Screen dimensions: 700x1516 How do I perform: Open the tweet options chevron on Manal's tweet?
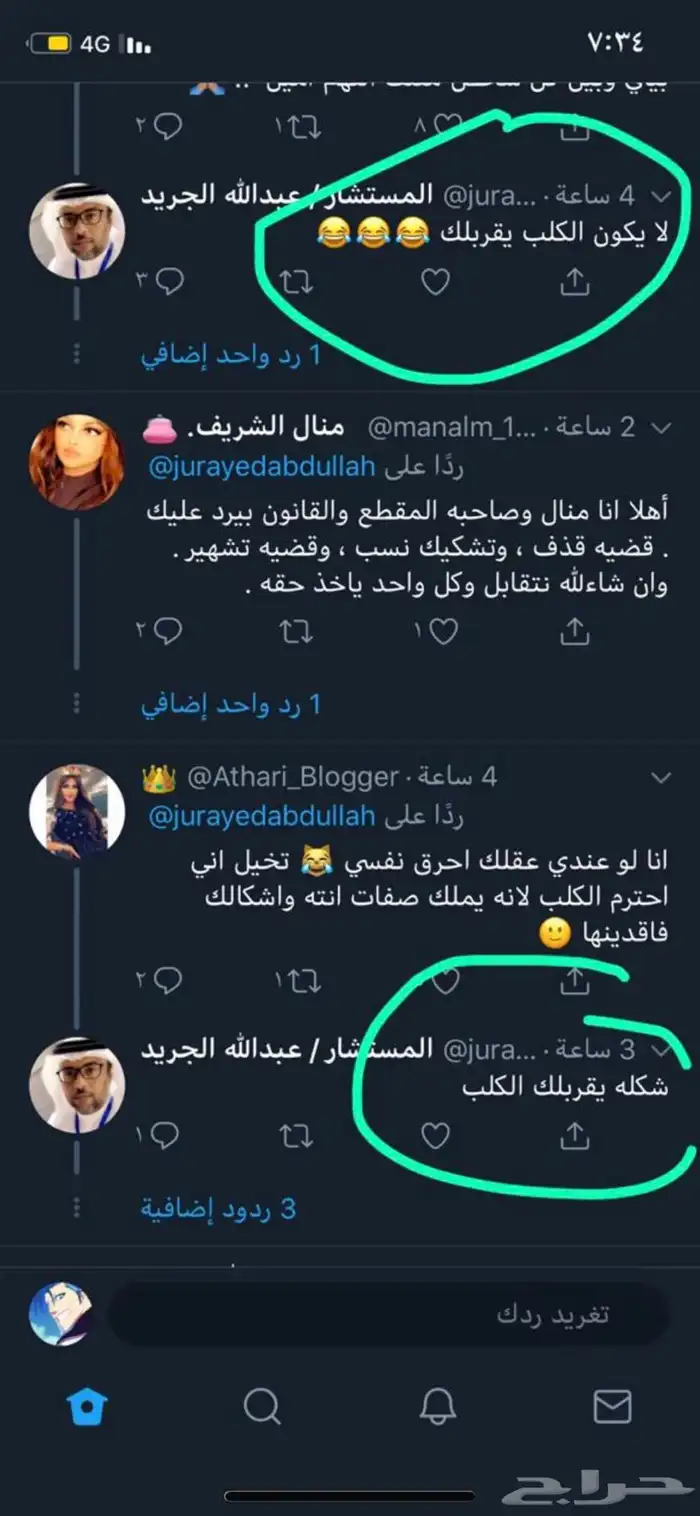click(660, 428)
